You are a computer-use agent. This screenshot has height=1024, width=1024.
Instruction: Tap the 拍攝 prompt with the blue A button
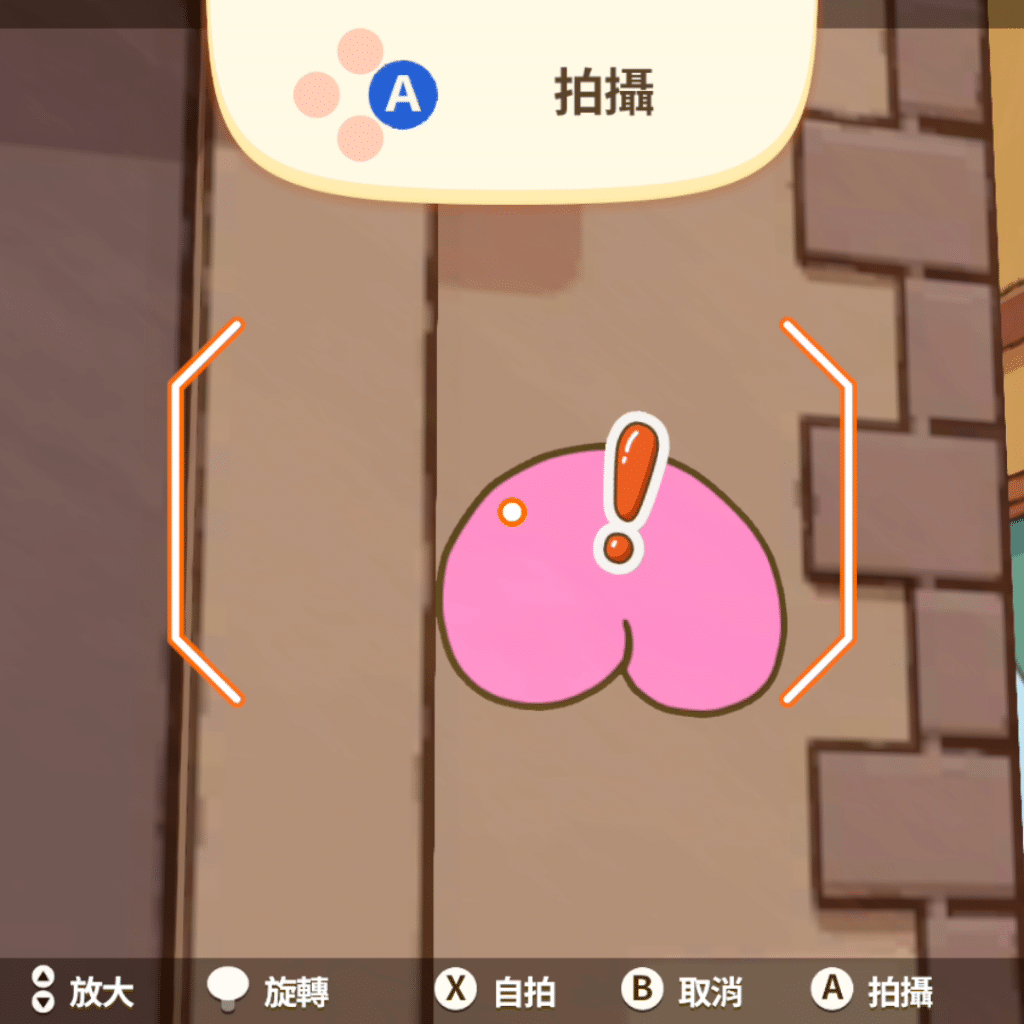coord(510,95)
